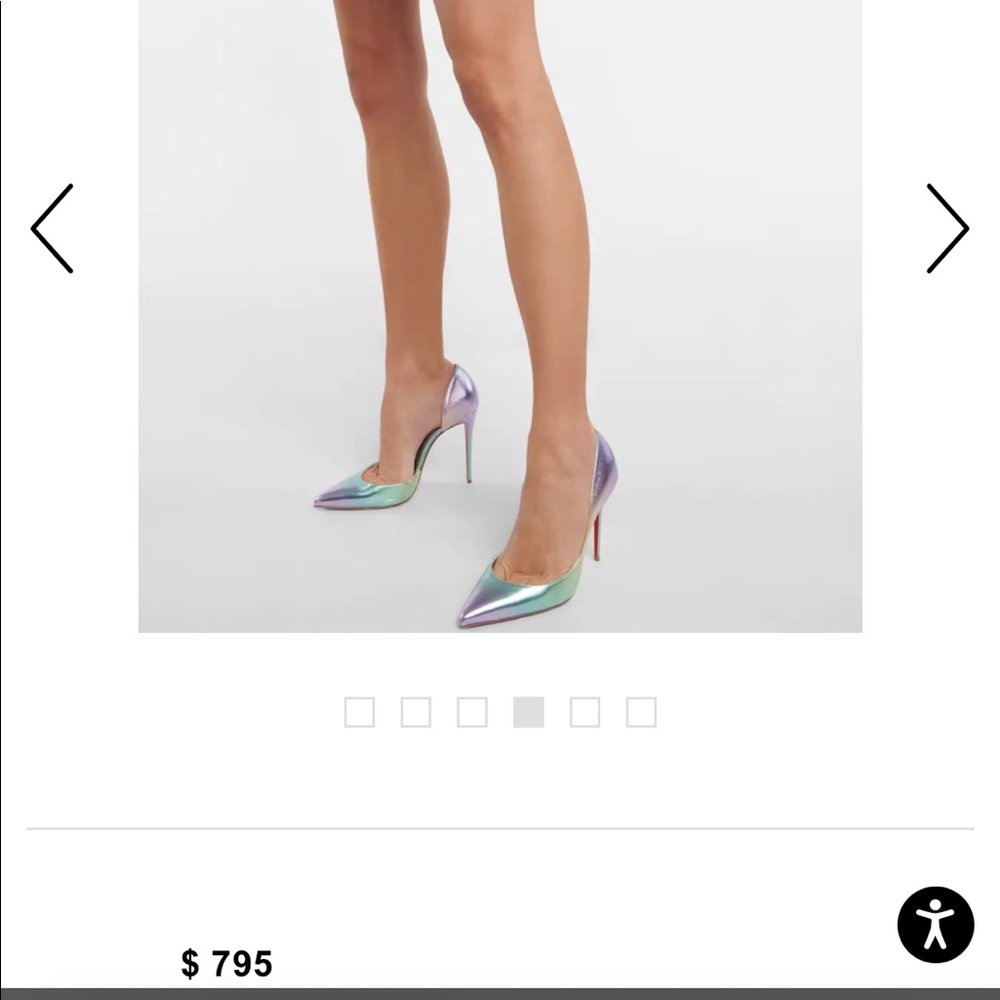Switch to the fifth image indicator

(x=585, y=712)
